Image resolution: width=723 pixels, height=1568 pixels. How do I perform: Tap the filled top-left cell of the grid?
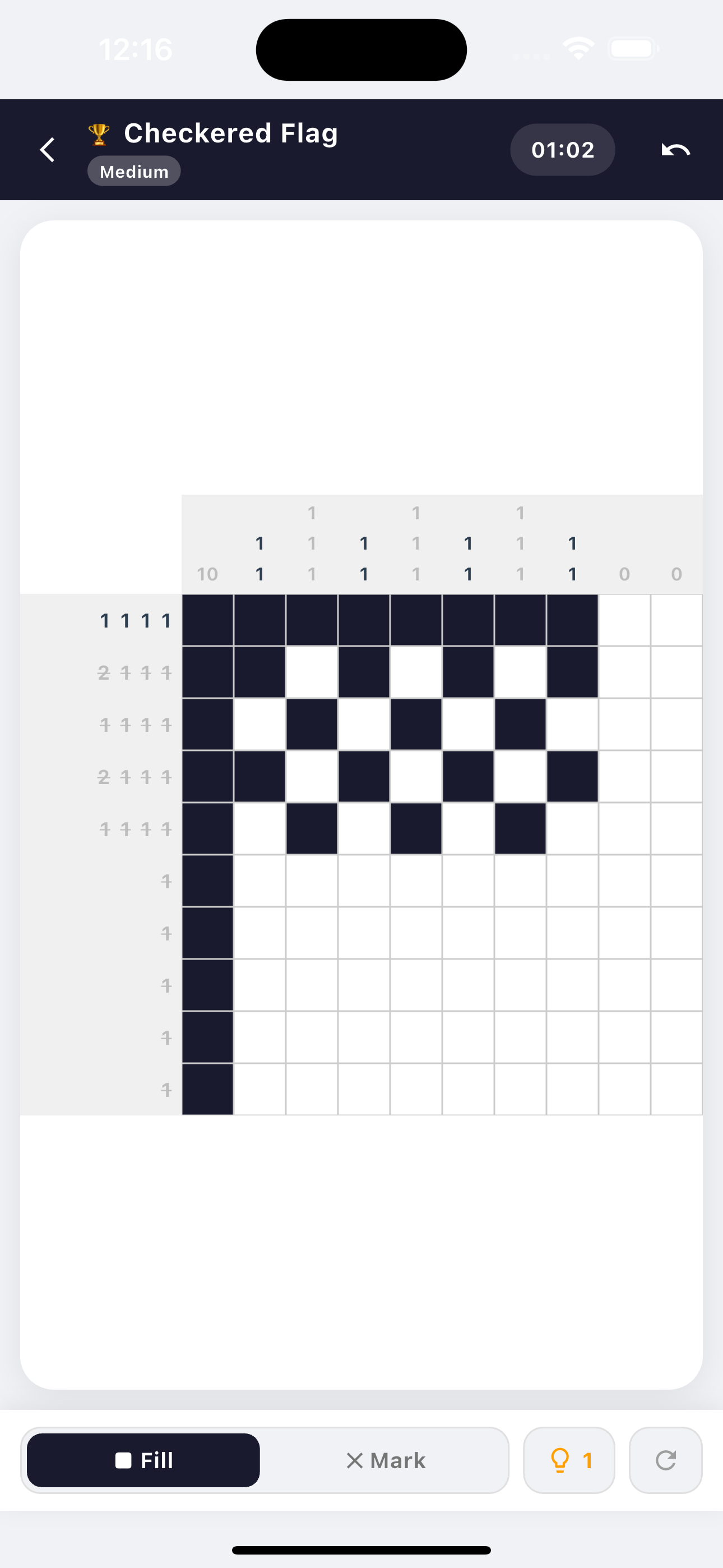coord(207,620)
